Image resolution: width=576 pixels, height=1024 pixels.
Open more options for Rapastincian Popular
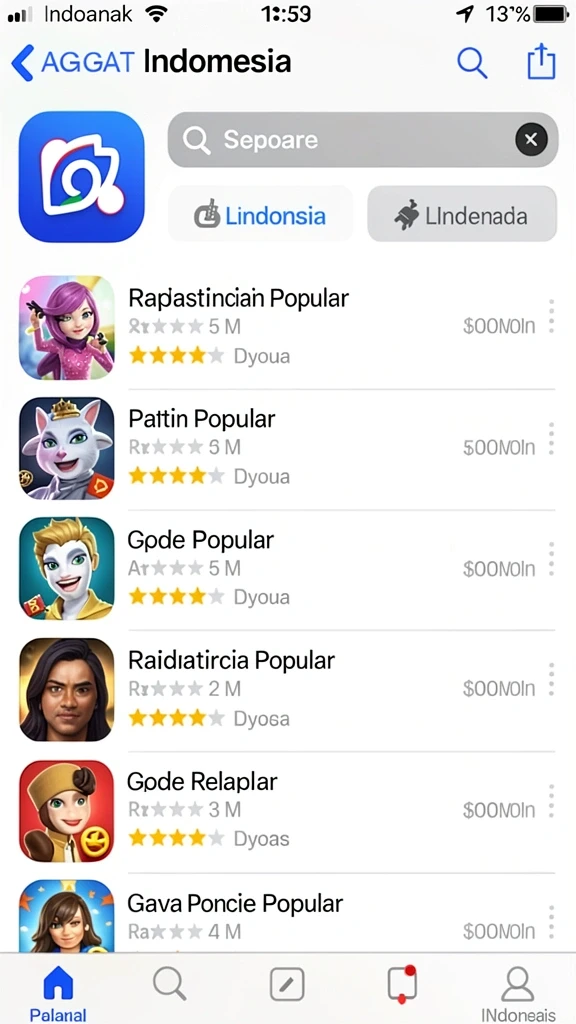click(551, 317)
